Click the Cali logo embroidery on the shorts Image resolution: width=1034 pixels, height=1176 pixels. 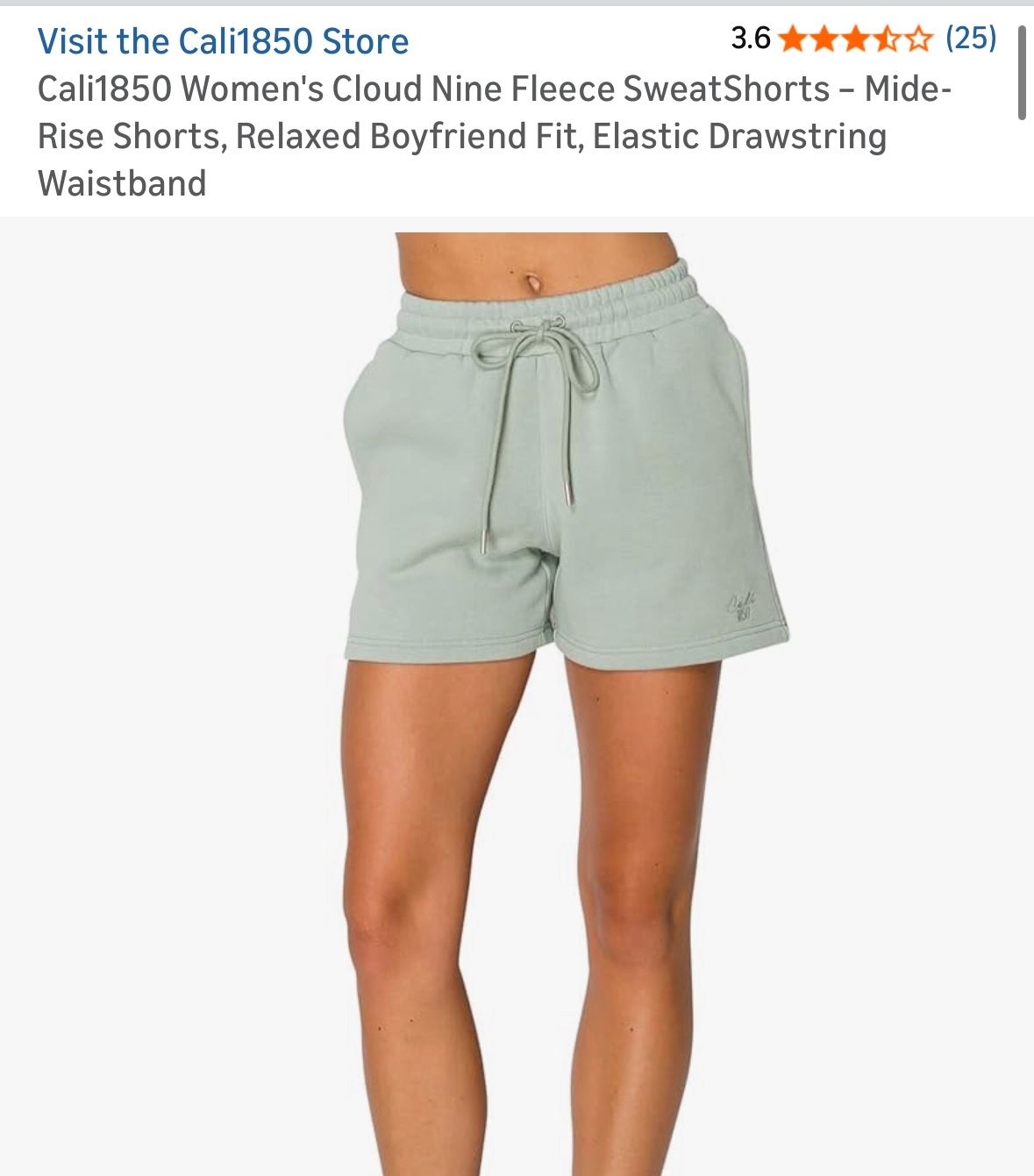pyautogui.click(x=740, y=601)
